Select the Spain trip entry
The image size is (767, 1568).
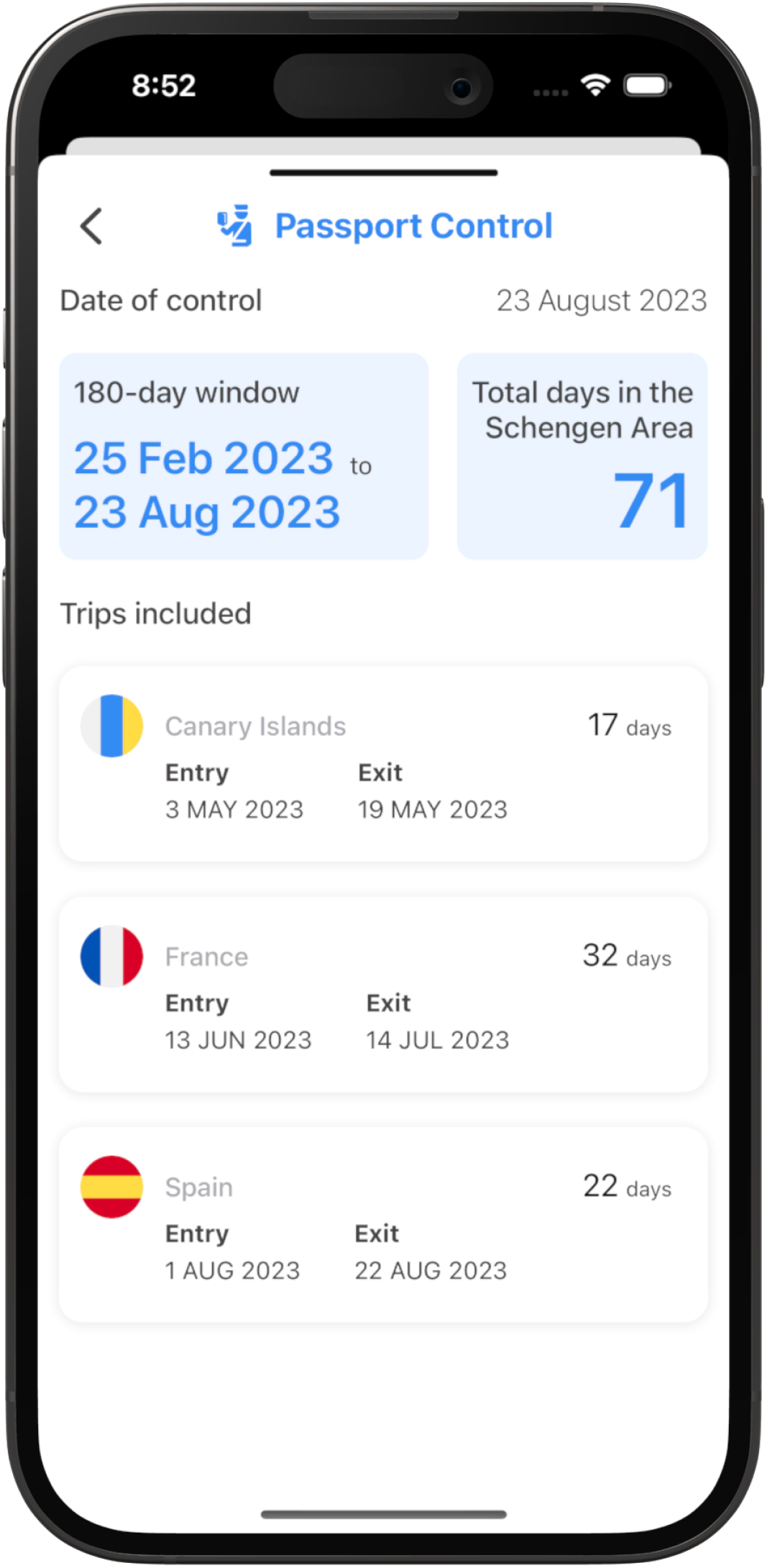click(384, 1223)
